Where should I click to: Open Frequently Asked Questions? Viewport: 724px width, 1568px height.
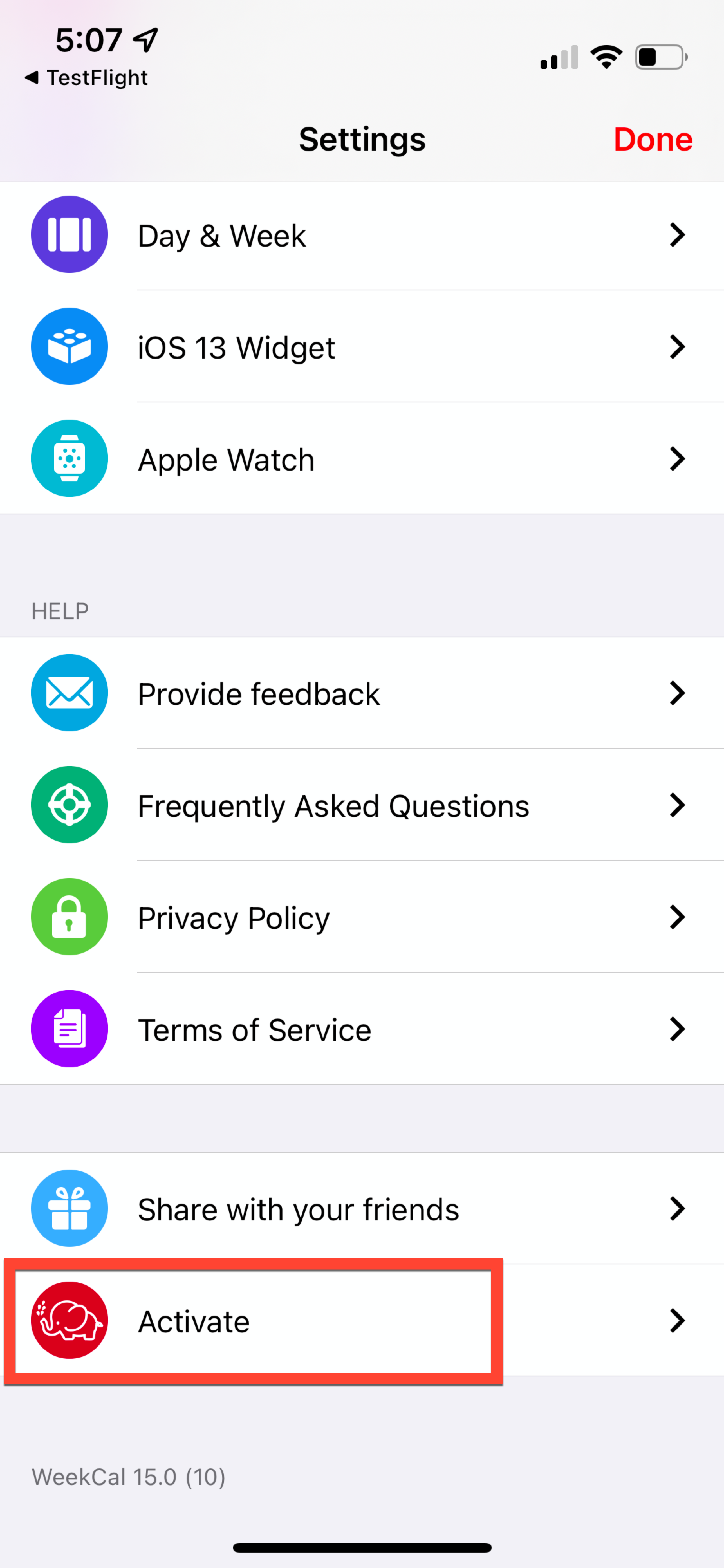pos(362,806)
